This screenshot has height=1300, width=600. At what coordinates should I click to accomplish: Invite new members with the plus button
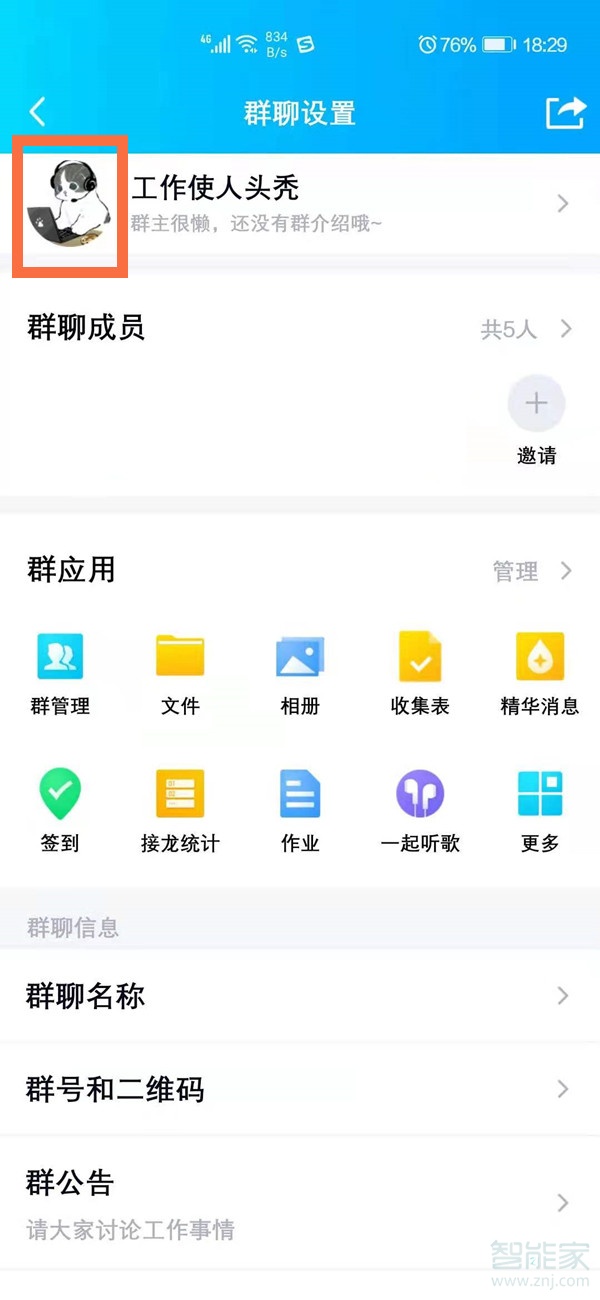536,405
